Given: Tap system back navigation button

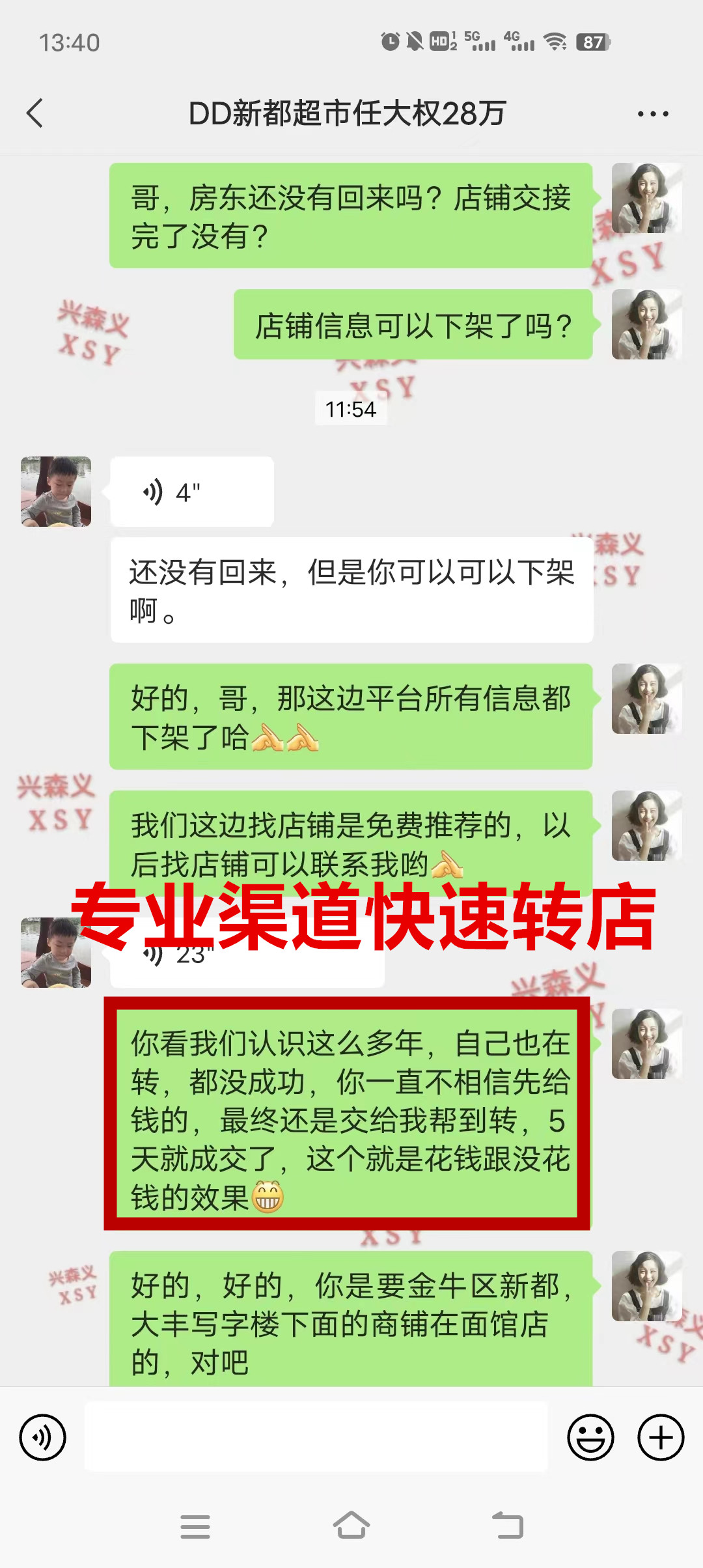Looking at the screenshot, I should [x=508, y=1526].
